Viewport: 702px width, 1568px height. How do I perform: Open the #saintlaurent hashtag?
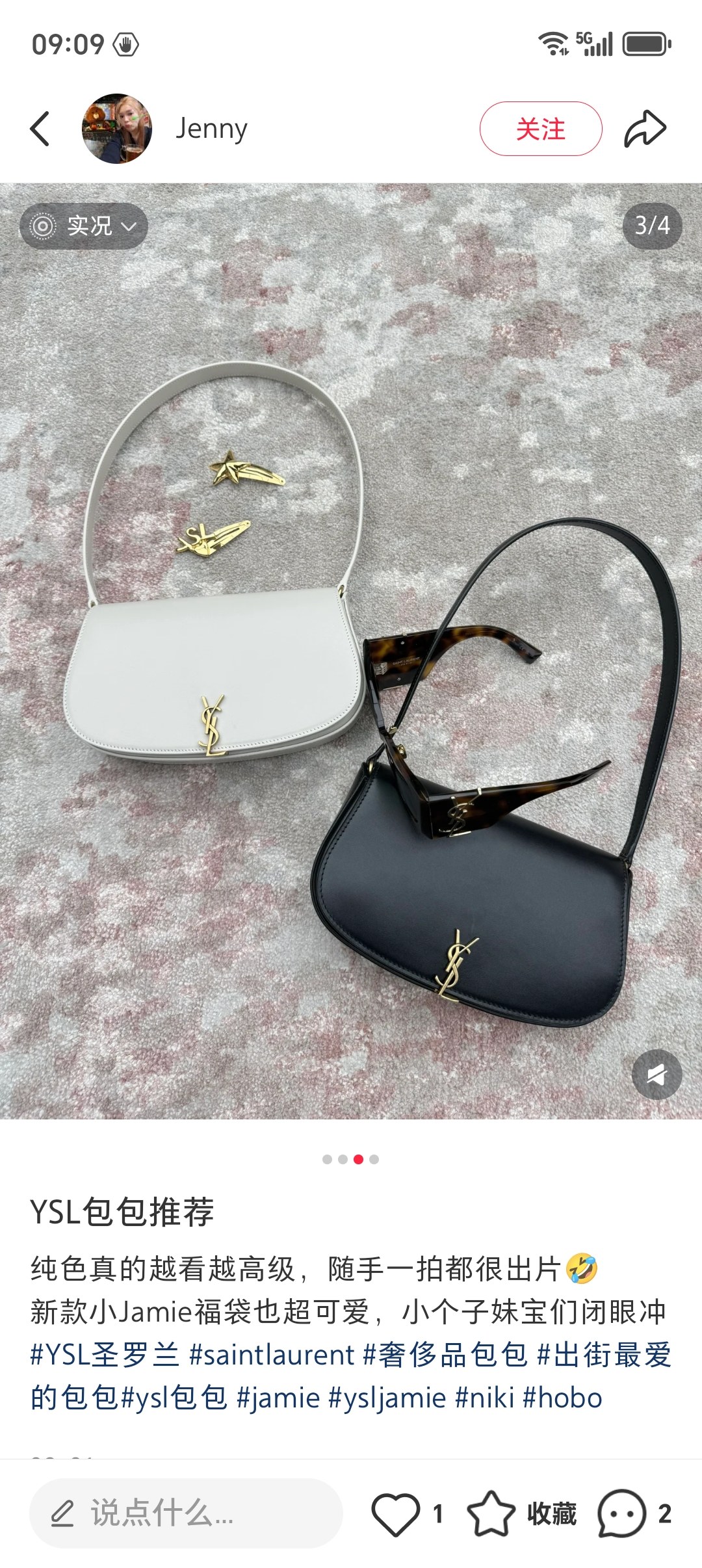[272, 1355]
